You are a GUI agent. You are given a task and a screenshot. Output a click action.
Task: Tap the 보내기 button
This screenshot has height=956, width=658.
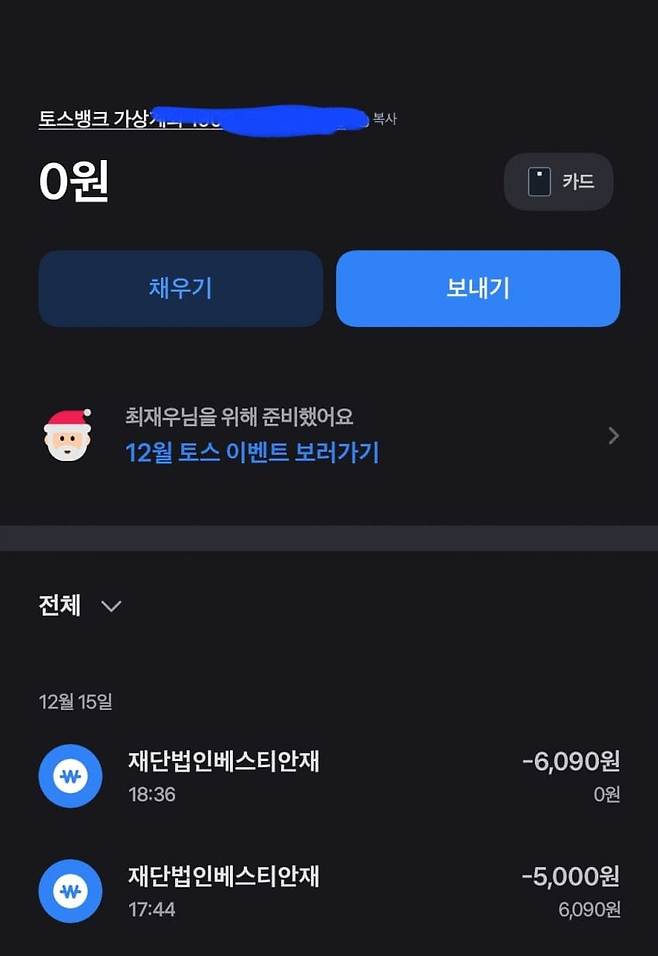pyautogui.click(x=478, y=289)
